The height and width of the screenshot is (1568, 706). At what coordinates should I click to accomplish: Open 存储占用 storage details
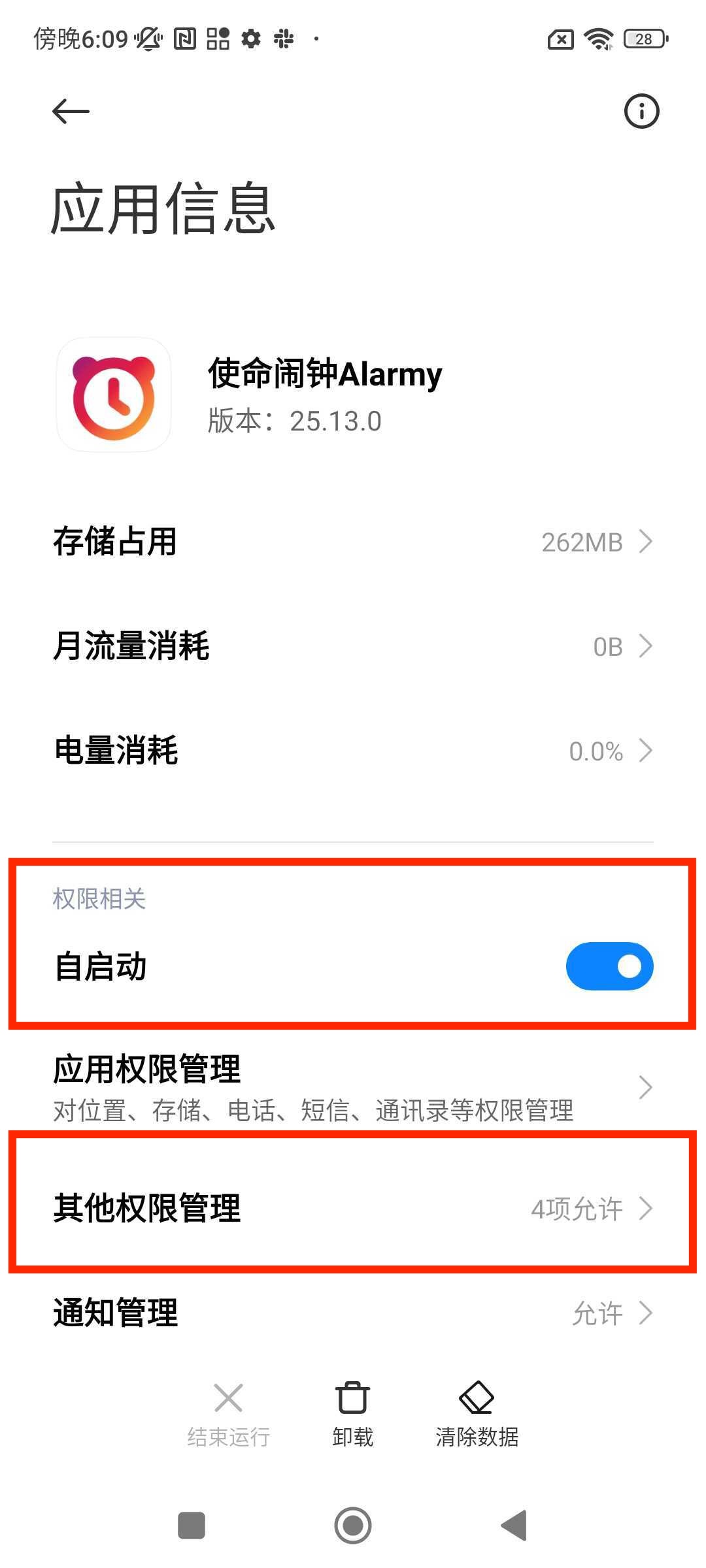pyautogui.click(x=353, y=542)
